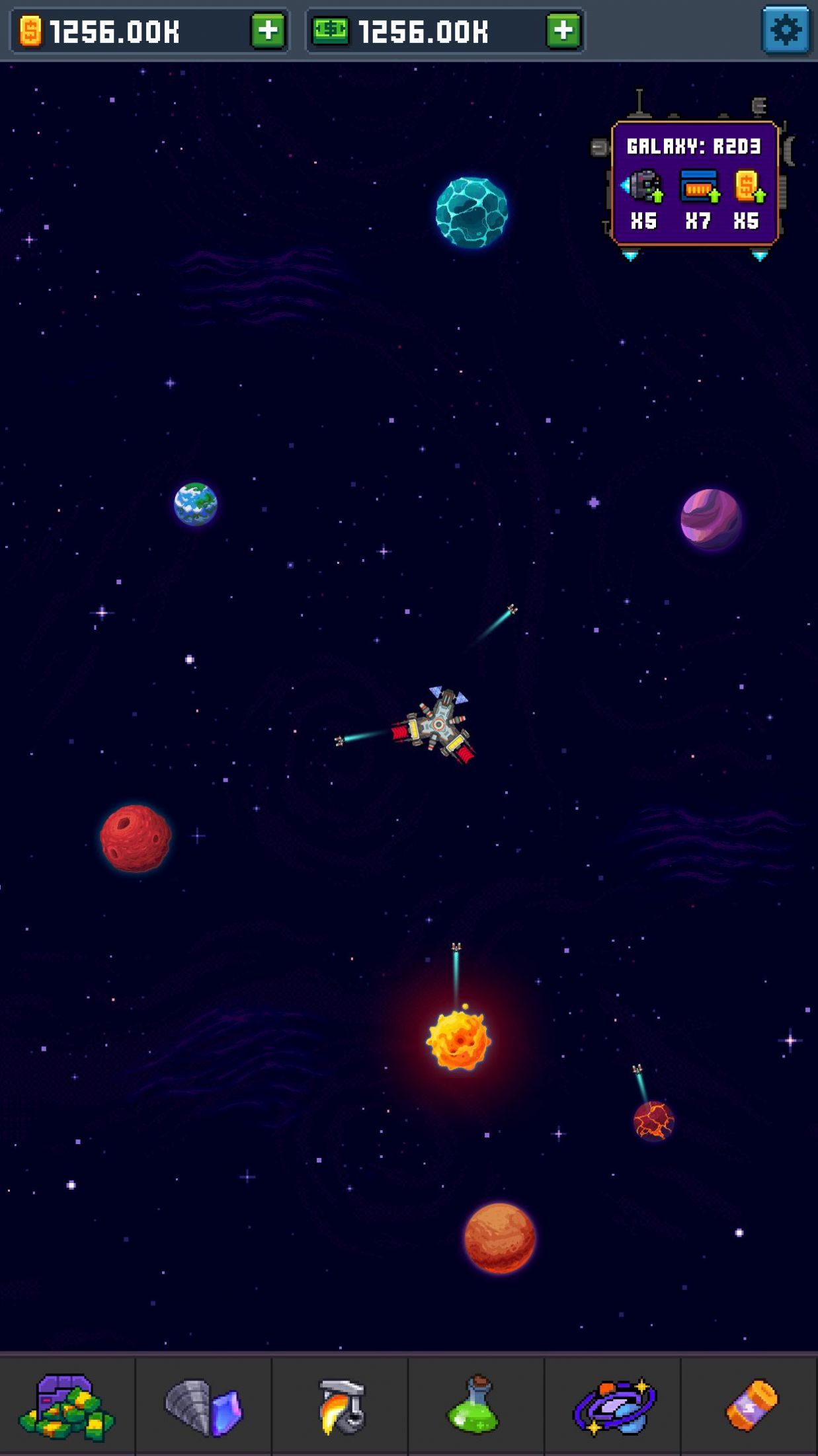This screenshot has height=1456, width=818.
Task: Open Galaxy R2D3 bonus panel
Action: (x=694, y=184)
